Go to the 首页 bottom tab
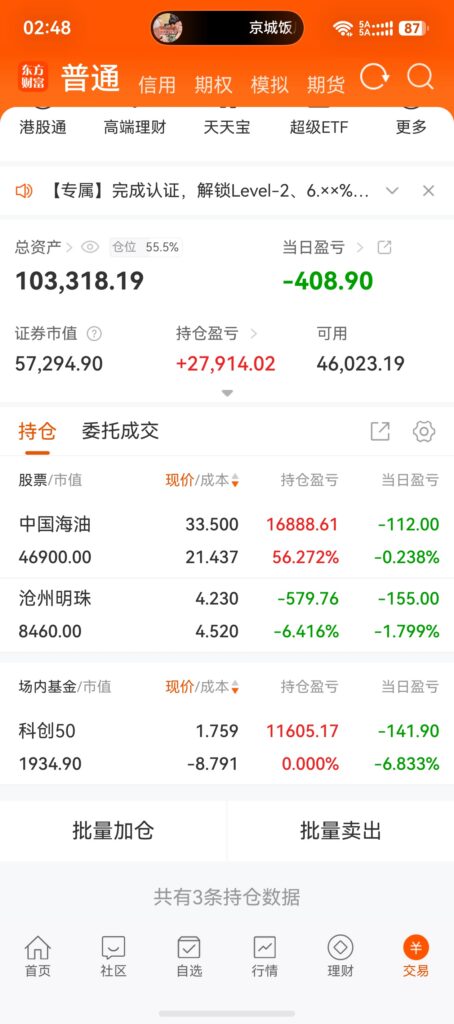Viewport: 454px width, 1024px height. coord(37,956)
